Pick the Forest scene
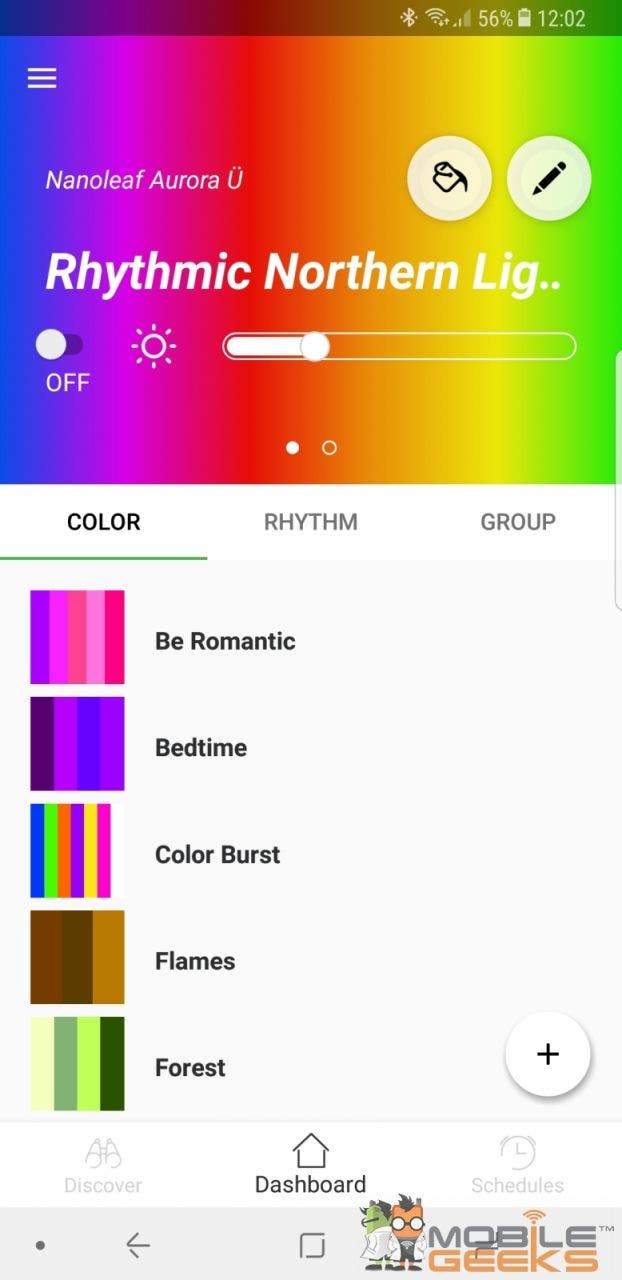Image resolution: width=622 pixels, height=1280 pixels. tap(190, 1067)
